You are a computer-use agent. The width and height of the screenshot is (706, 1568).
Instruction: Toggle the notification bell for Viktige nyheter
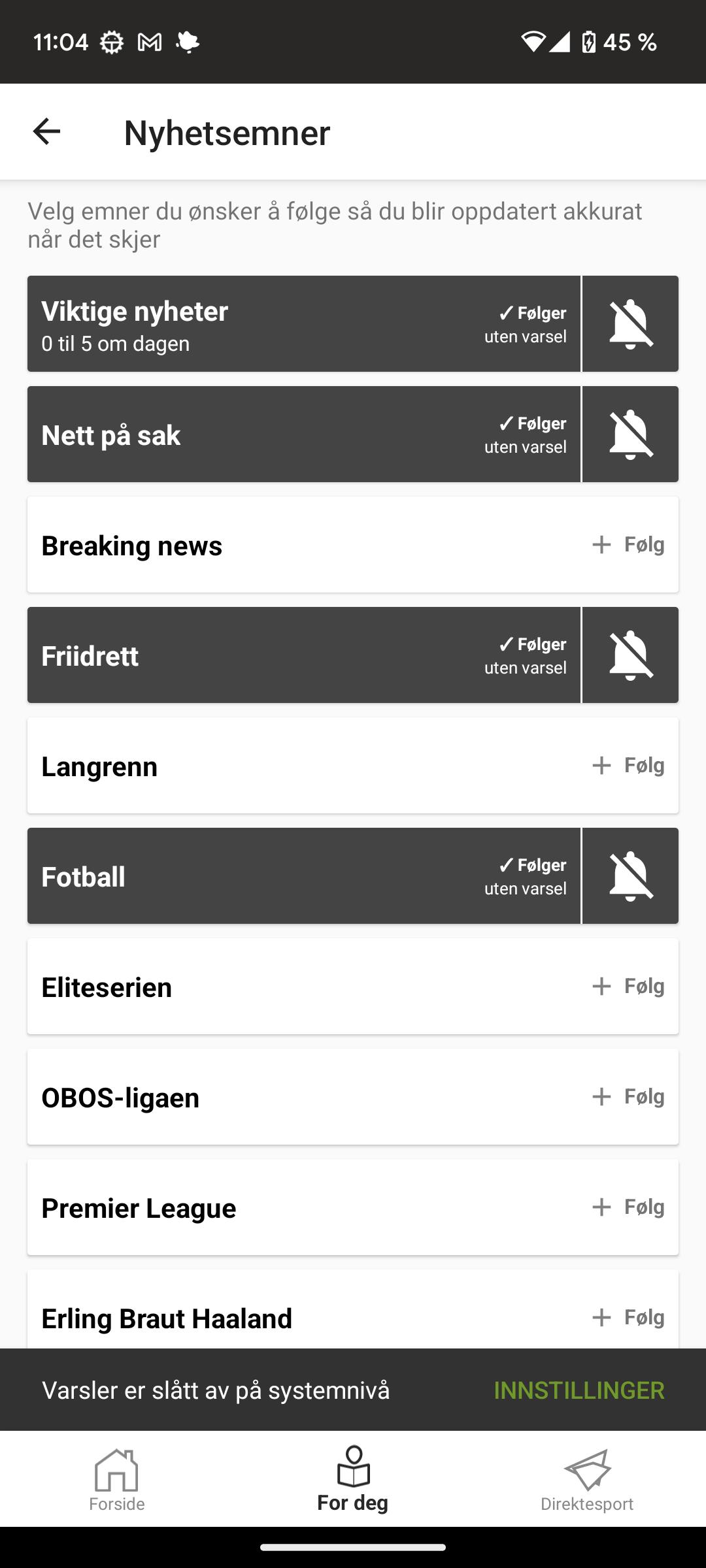coord(630,324)
